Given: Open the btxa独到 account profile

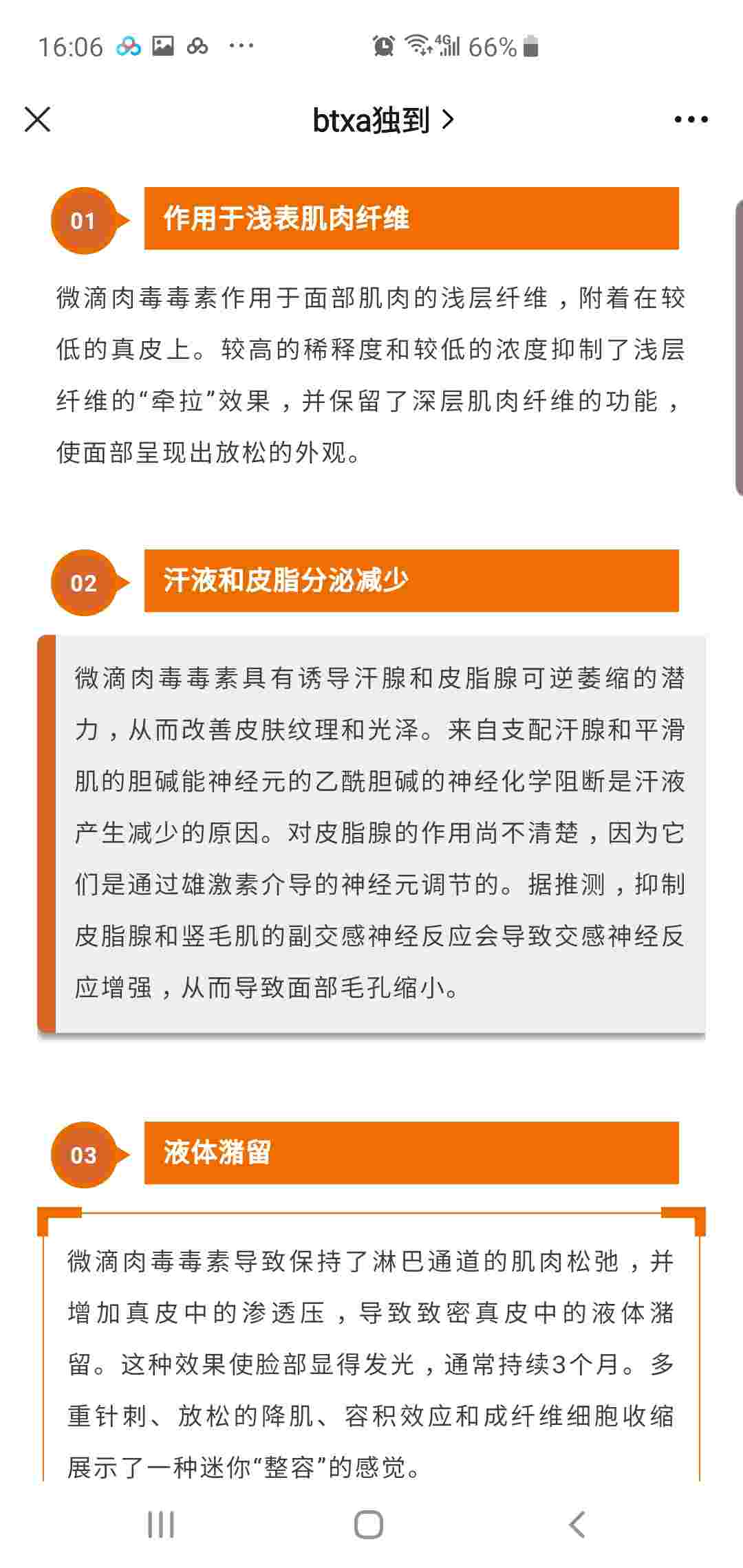Looking at the screenshot, I should click(383, 120).
